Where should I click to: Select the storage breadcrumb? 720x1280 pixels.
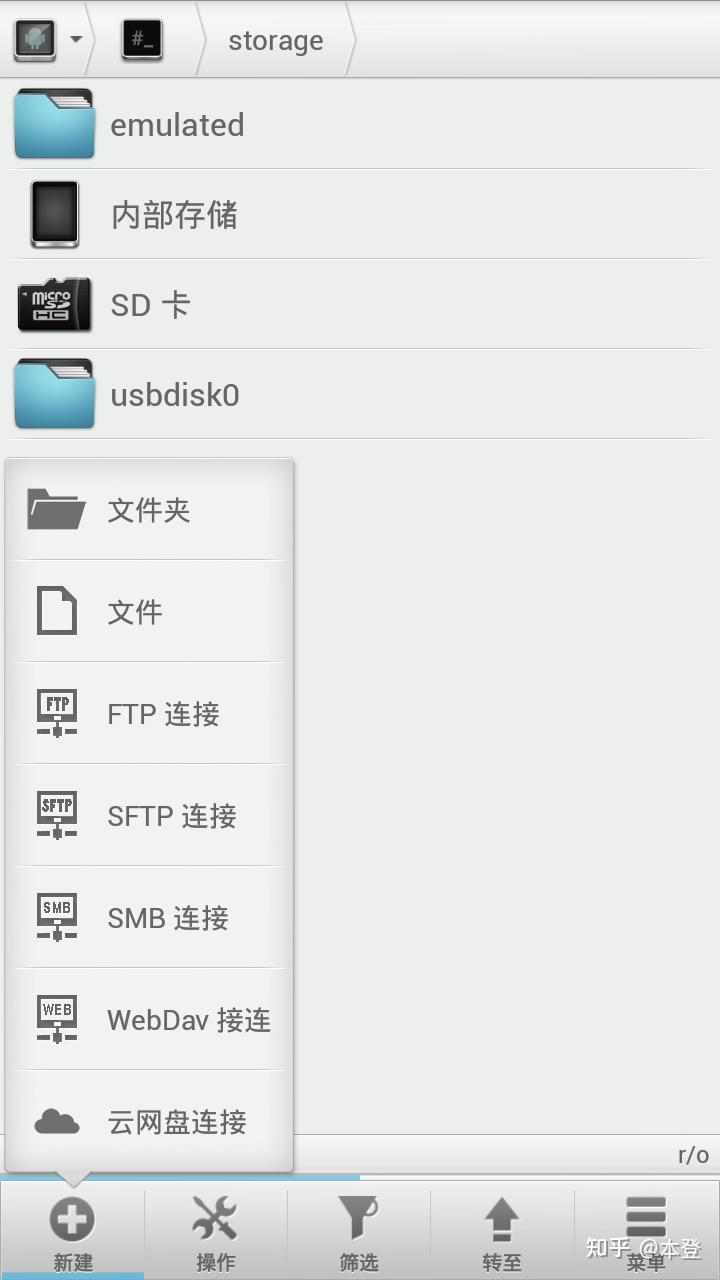click(275, 41)
